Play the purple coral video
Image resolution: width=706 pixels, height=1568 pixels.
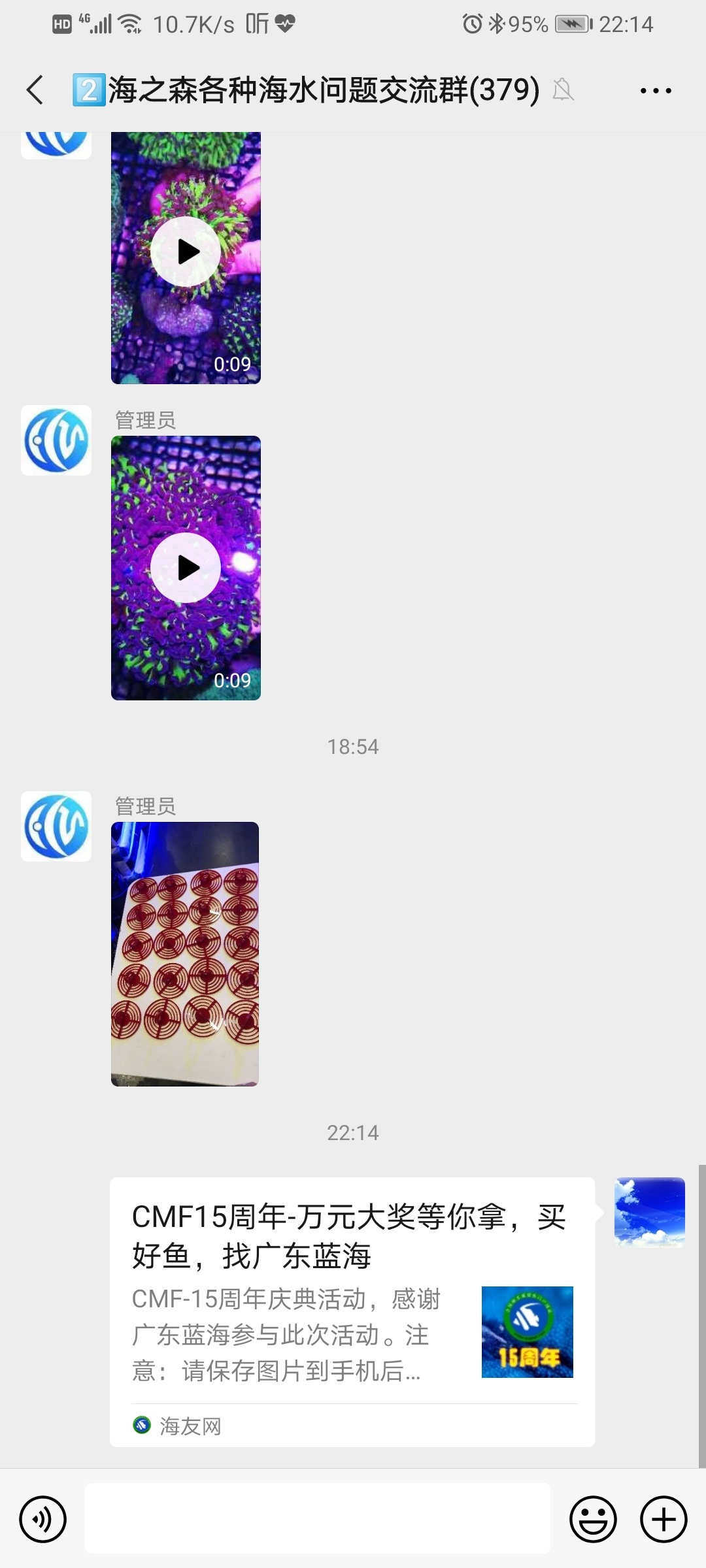coord(186,568)
